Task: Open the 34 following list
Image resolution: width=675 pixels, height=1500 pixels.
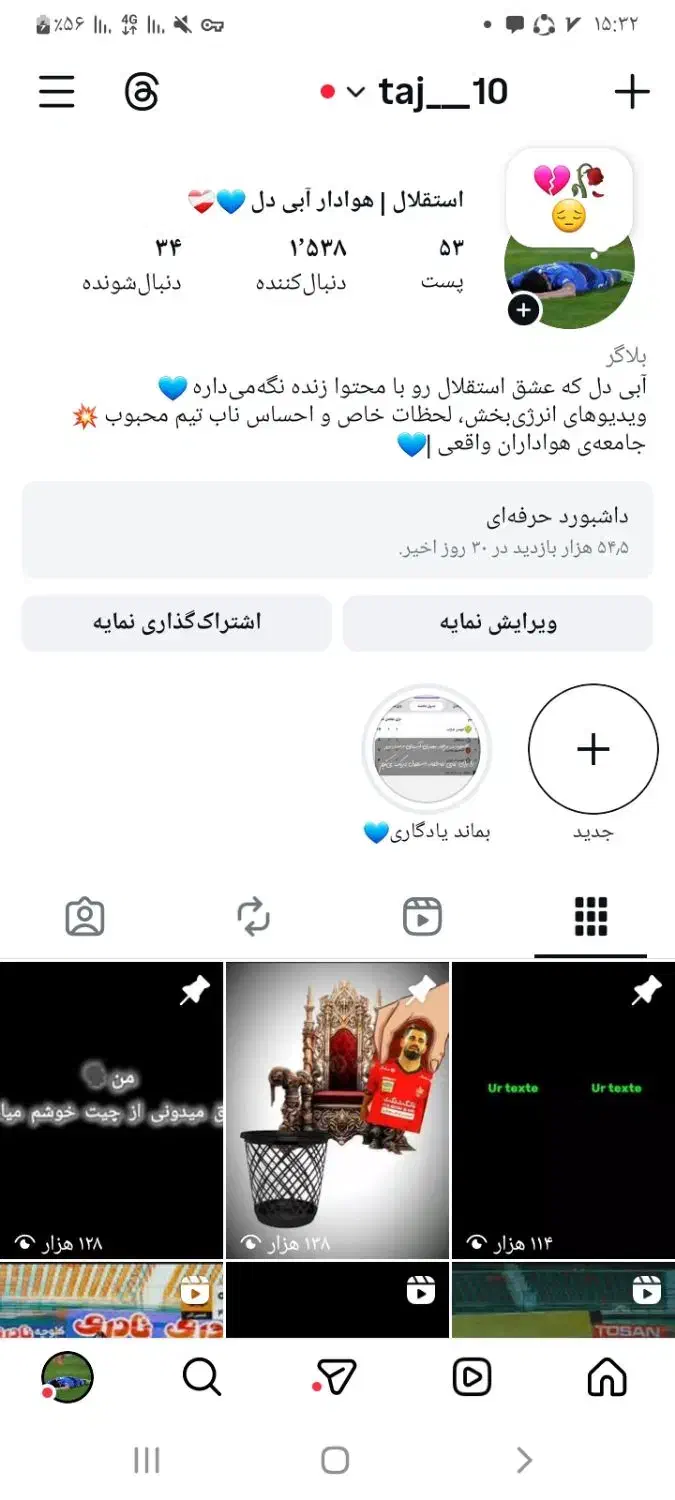Action: click(131, 264)
